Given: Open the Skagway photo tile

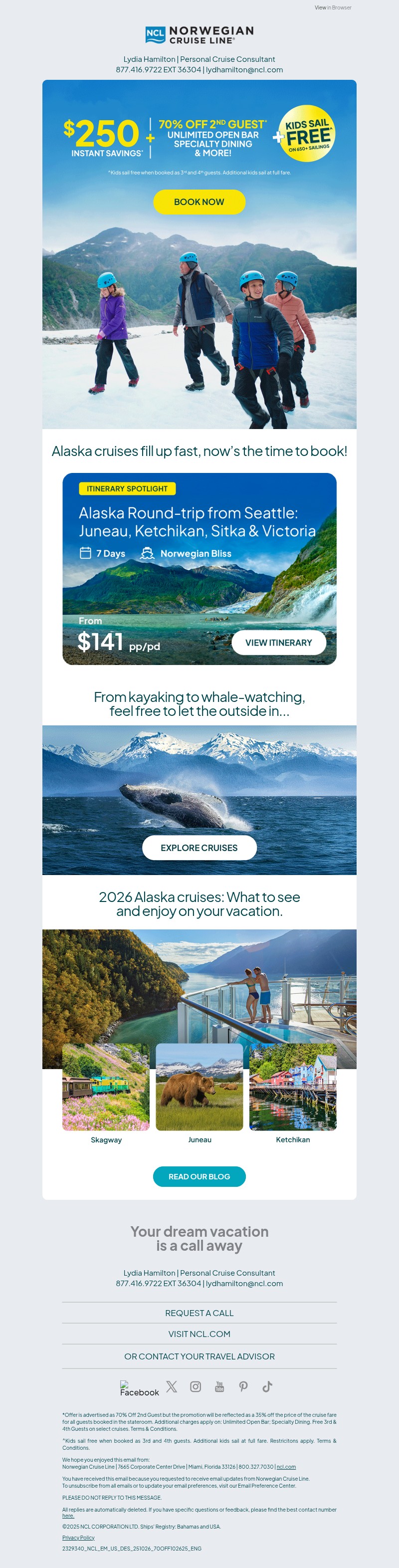Looking at the screenshot, I should pyautogui.click(x=106, y=1087).
